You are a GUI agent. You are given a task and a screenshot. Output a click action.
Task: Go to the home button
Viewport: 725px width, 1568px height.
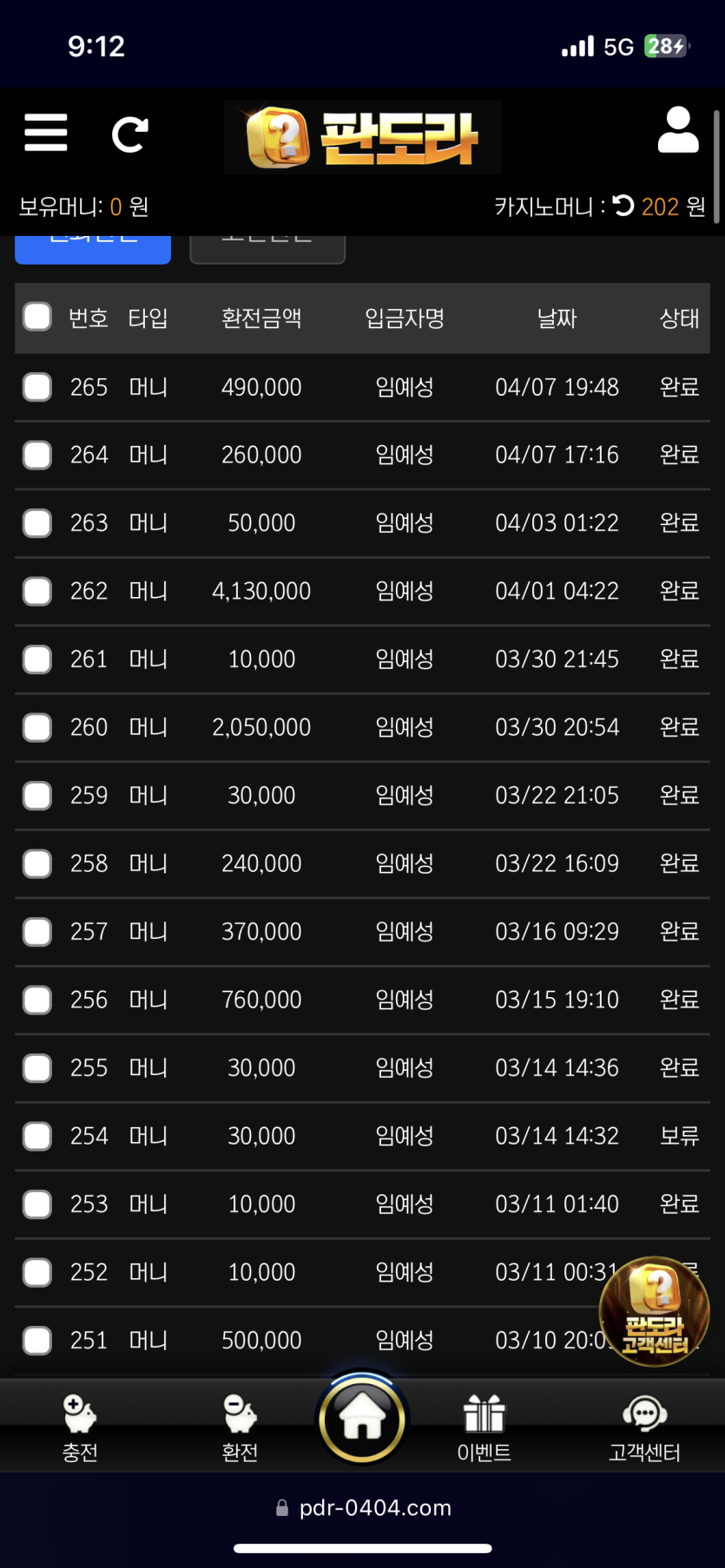[362, 1419]
